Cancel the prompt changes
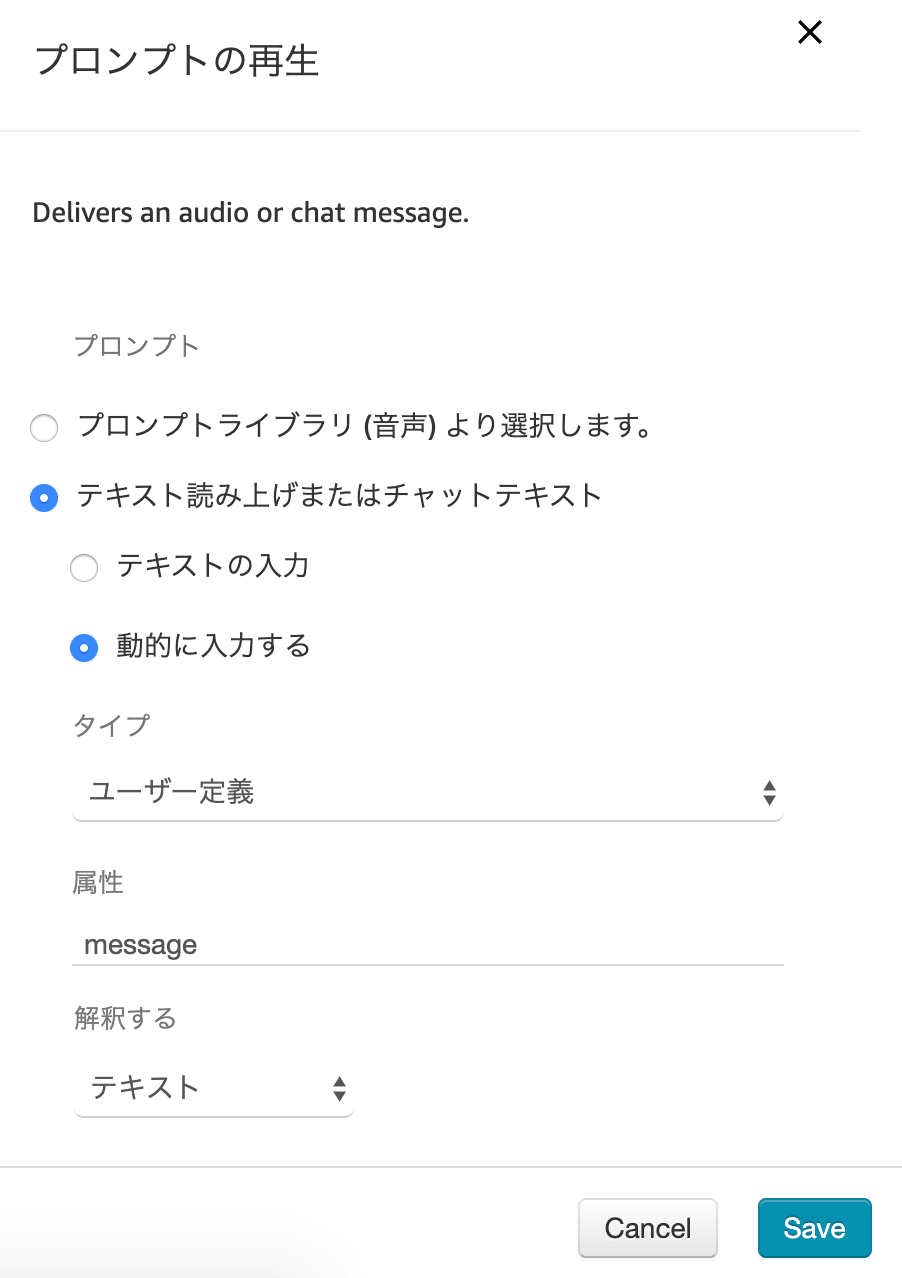Image resolution: width=902 pixels, height=1278 pixels. coord(647,1228)
